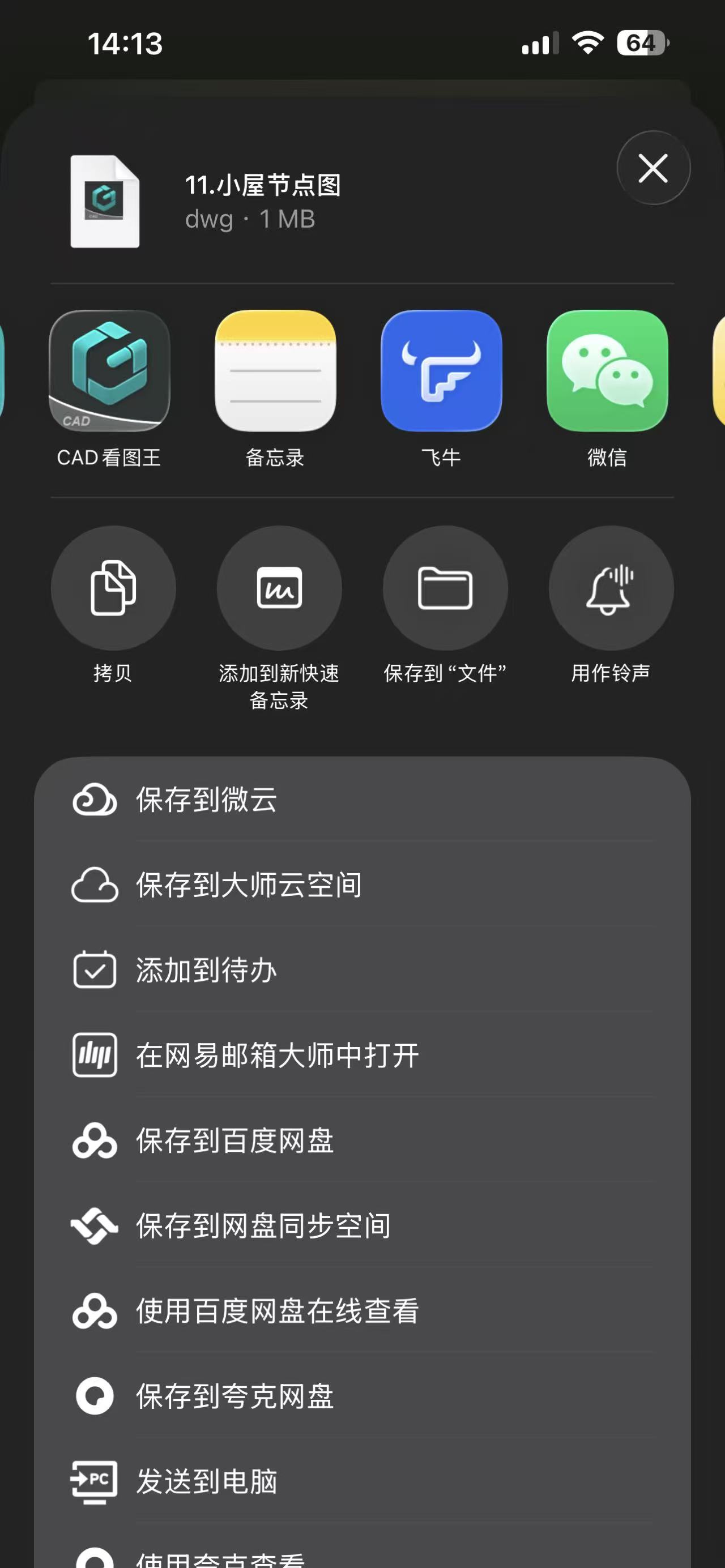725x1568 pixels.
Task: Tap 保存到微云
Action: (362, 799)
